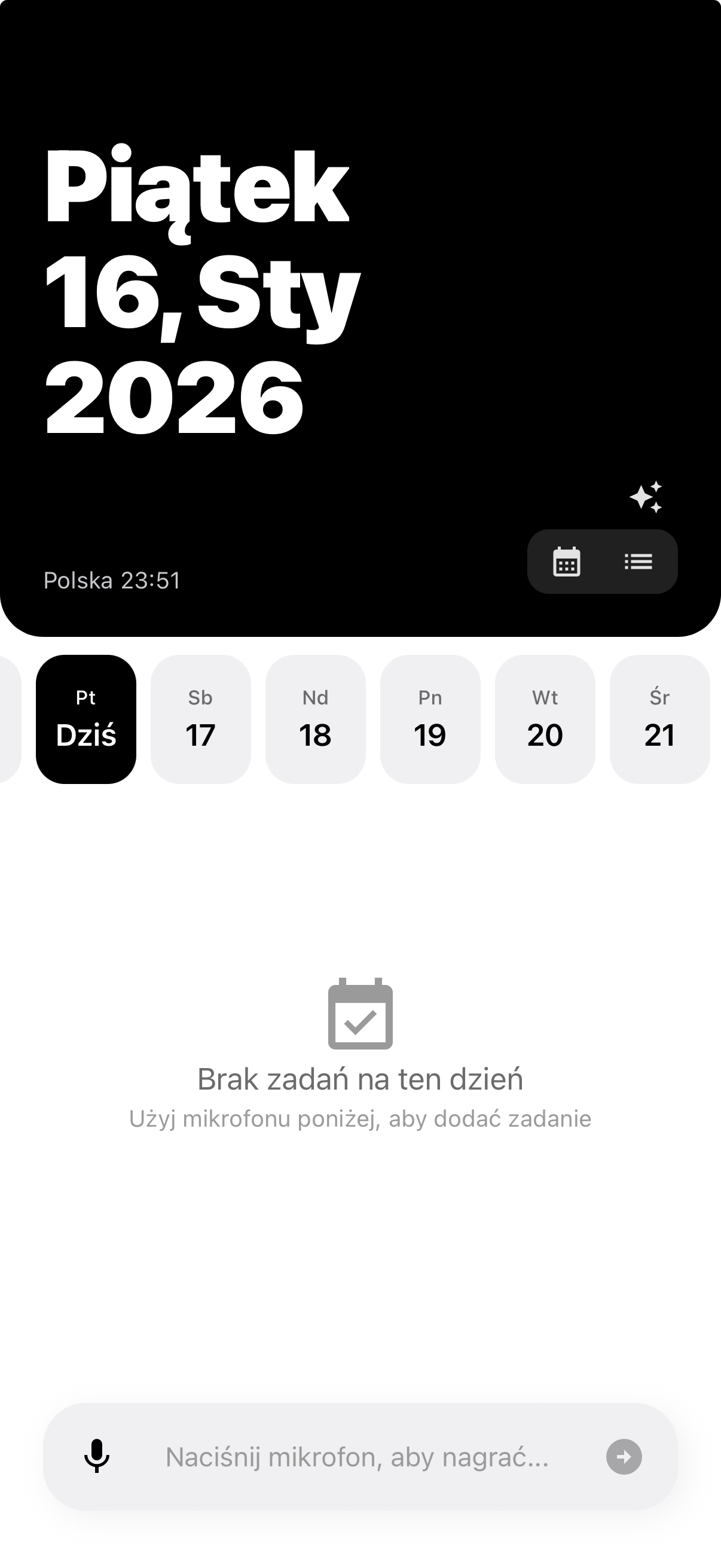The width and height of the screenshot is (721, 1568).
Task: Switch to calendar view using the calendar icon
Action: [x=565, y=562]
